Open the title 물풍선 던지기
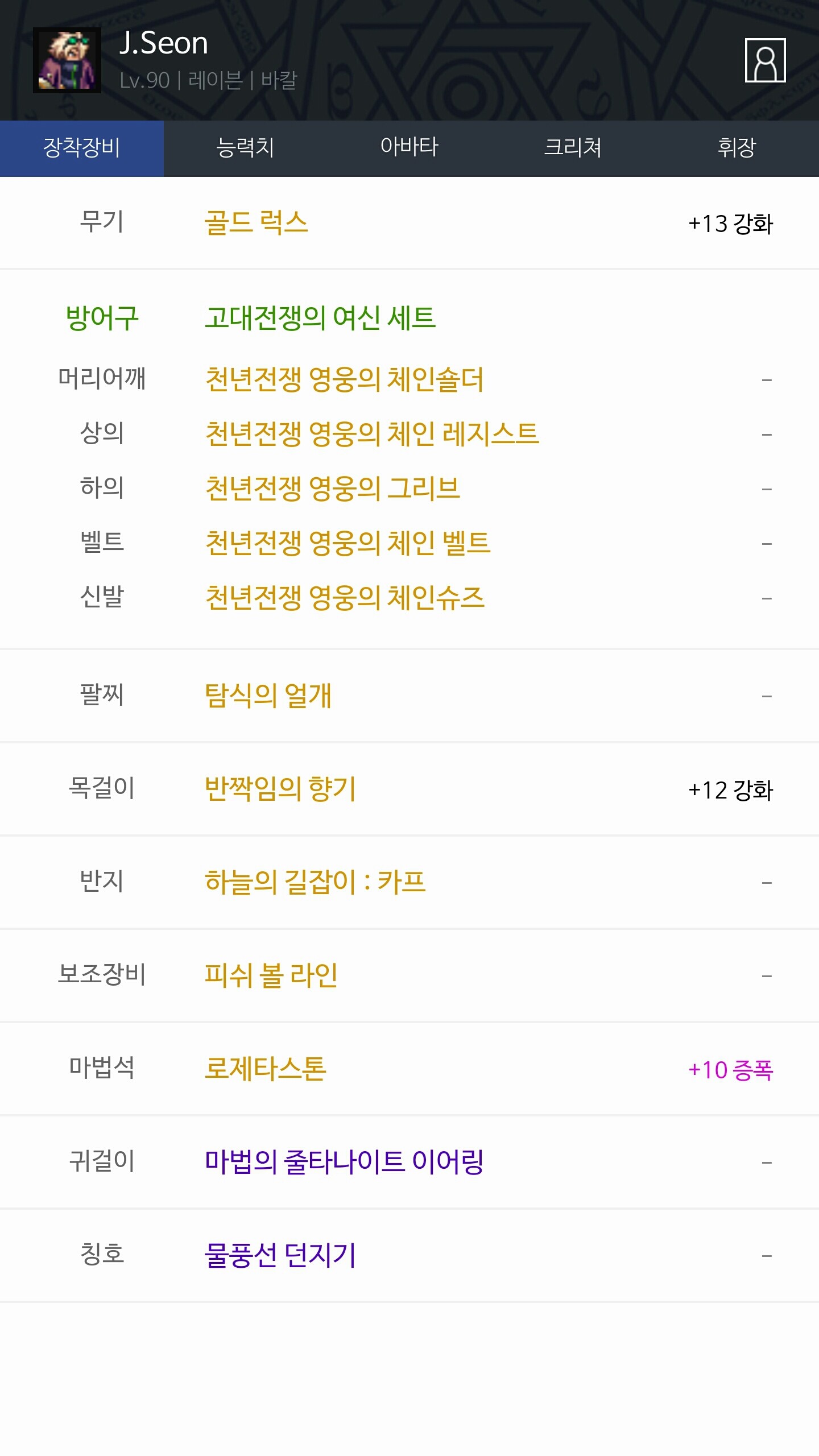This screenshot has height=1456, width=819. click(280, 1255)
